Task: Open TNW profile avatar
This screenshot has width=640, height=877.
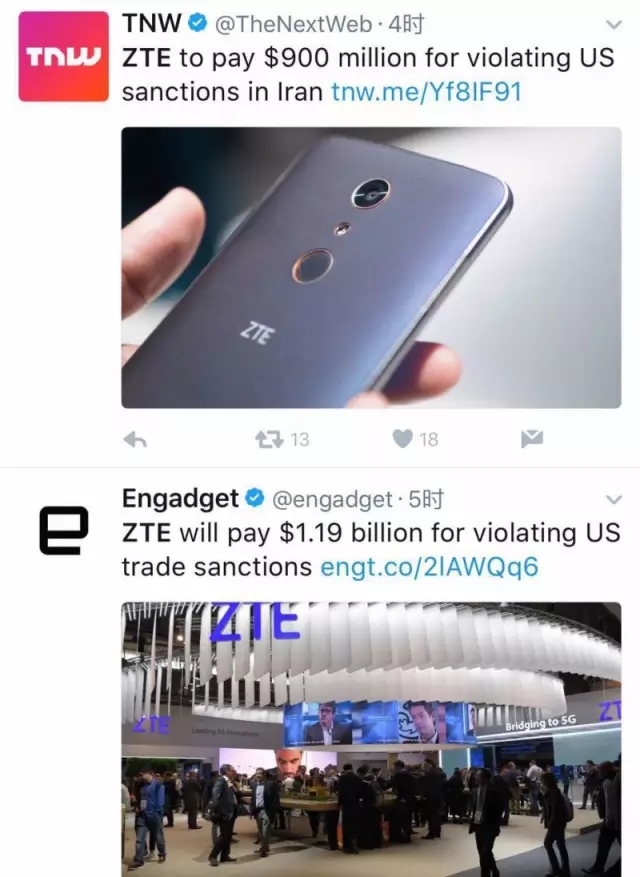Action: click(x=63, y=57)
